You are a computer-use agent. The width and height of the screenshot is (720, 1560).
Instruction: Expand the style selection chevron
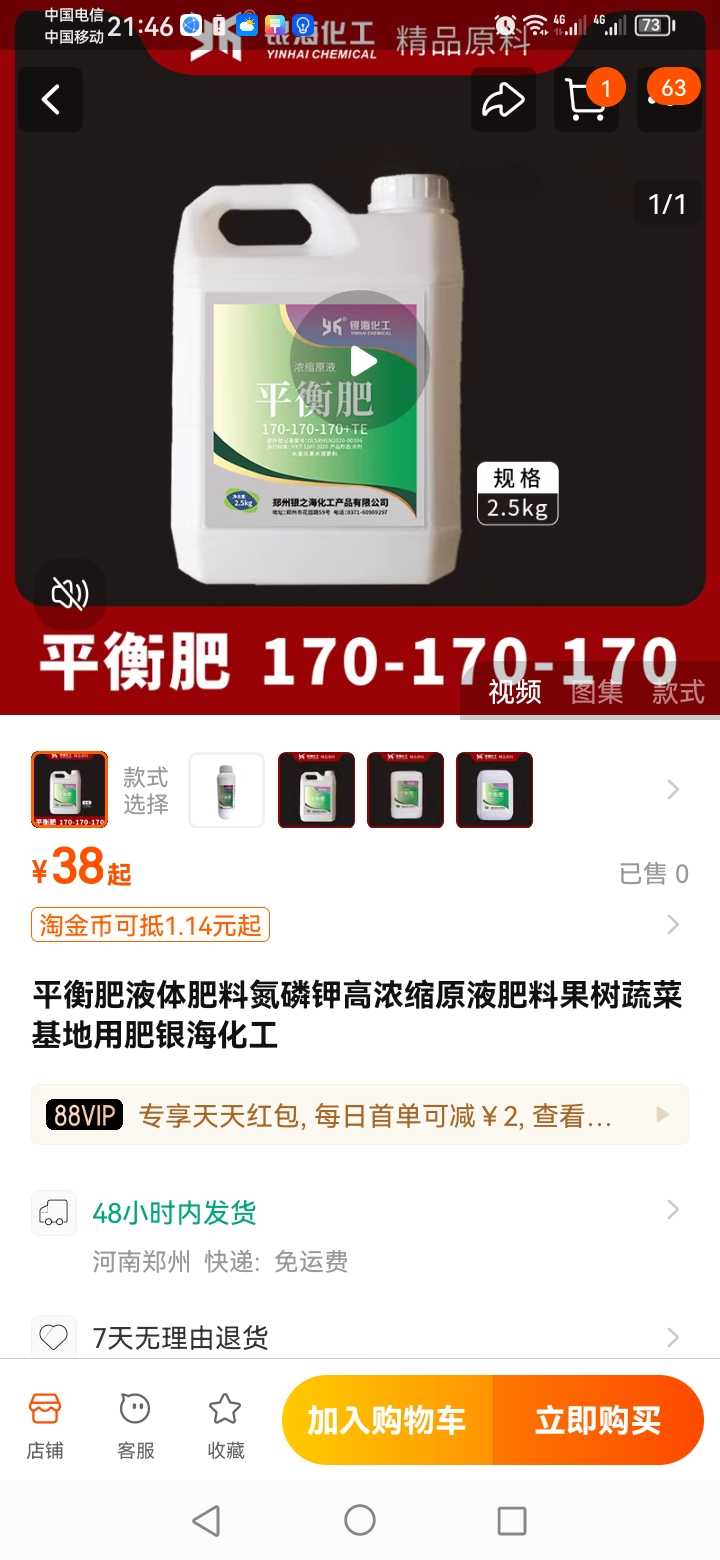673,790
